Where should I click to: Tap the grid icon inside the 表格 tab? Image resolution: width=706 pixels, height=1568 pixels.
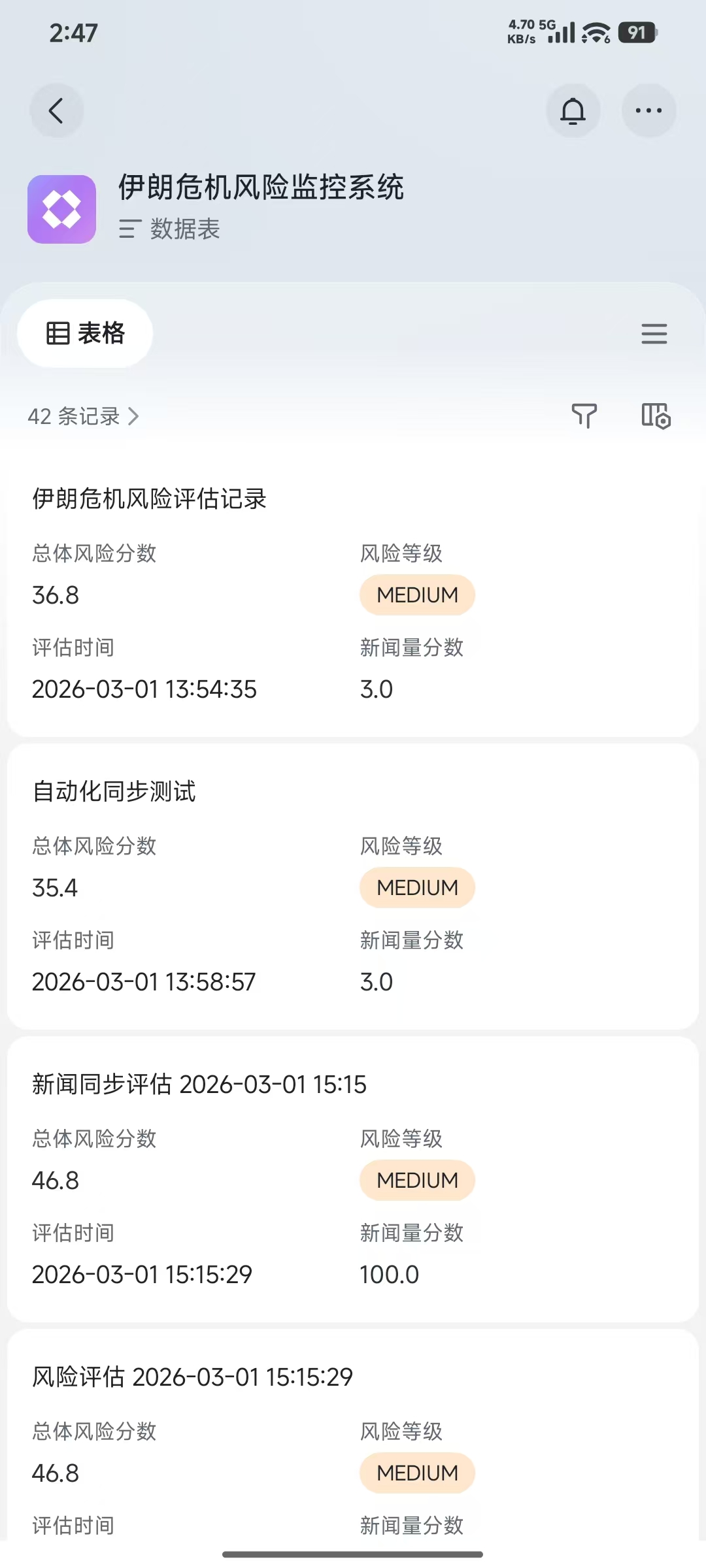tap(58, 333)
